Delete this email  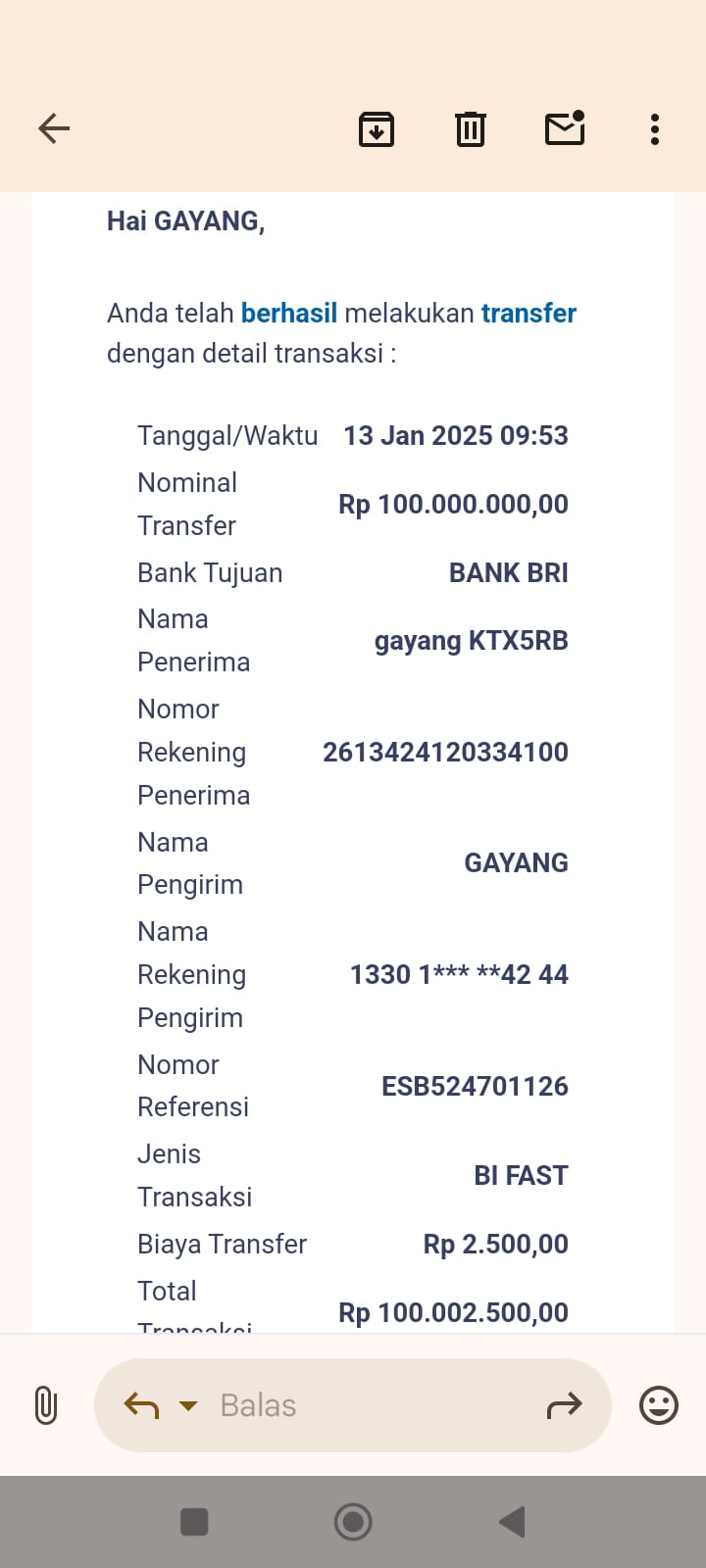(471, 128)
